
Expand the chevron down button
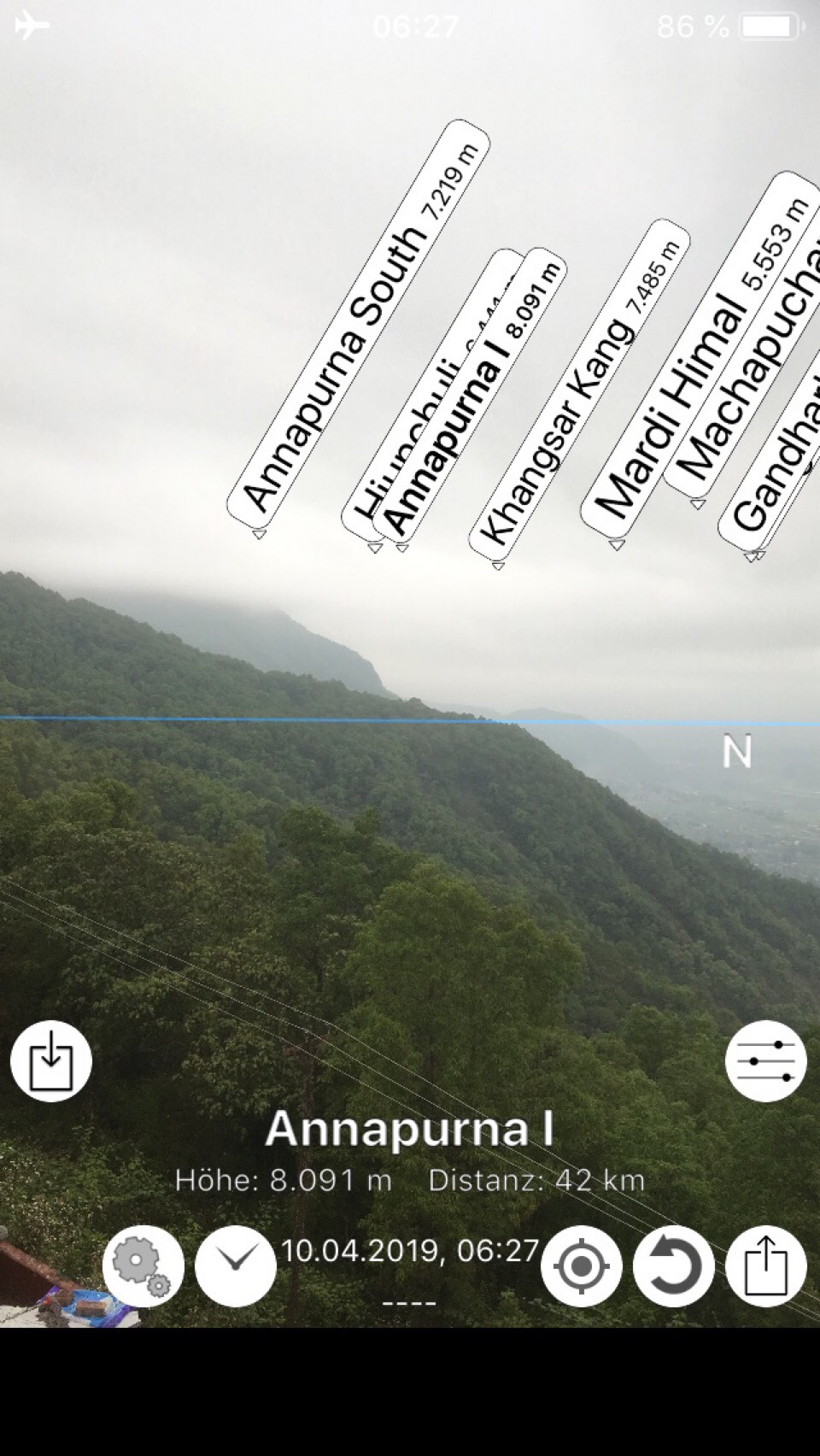(236, 1266)
